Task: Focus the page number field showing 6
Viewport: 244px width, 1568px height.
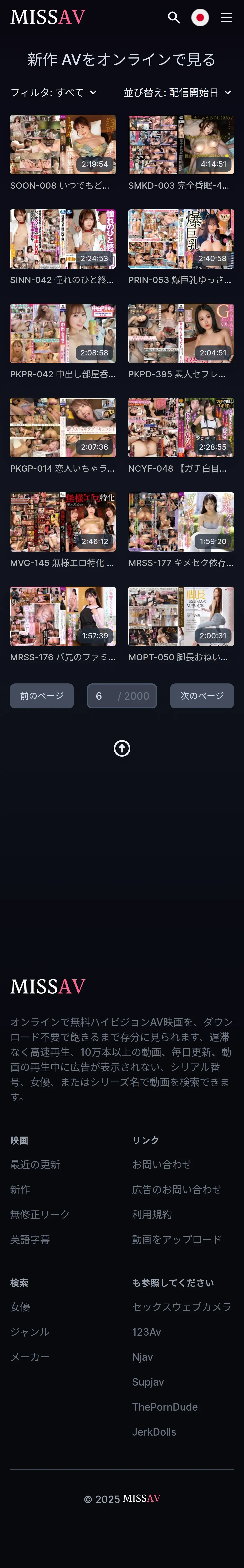Action: [x=122, y=696]
